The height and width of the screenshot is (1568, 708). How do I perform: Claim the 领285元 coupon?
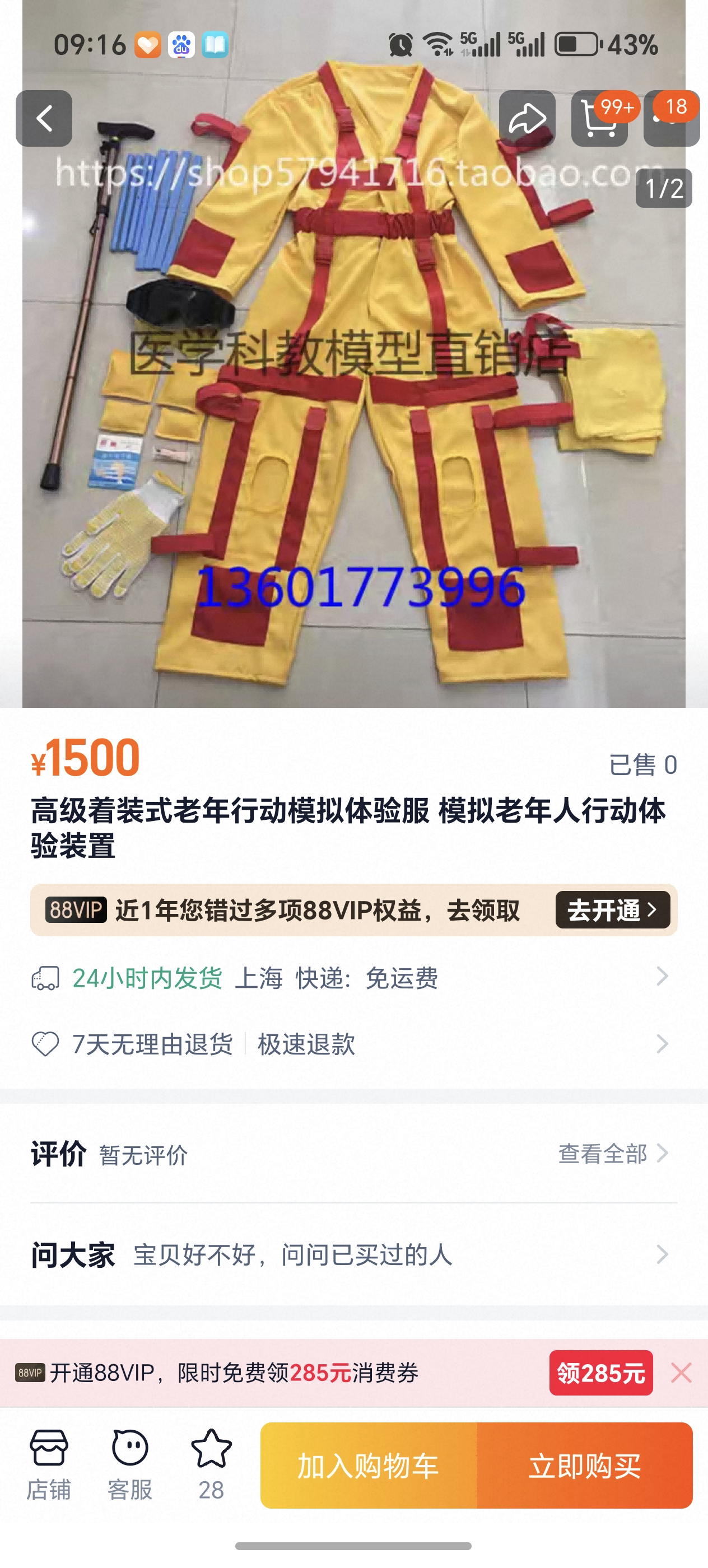[600, 1373]
